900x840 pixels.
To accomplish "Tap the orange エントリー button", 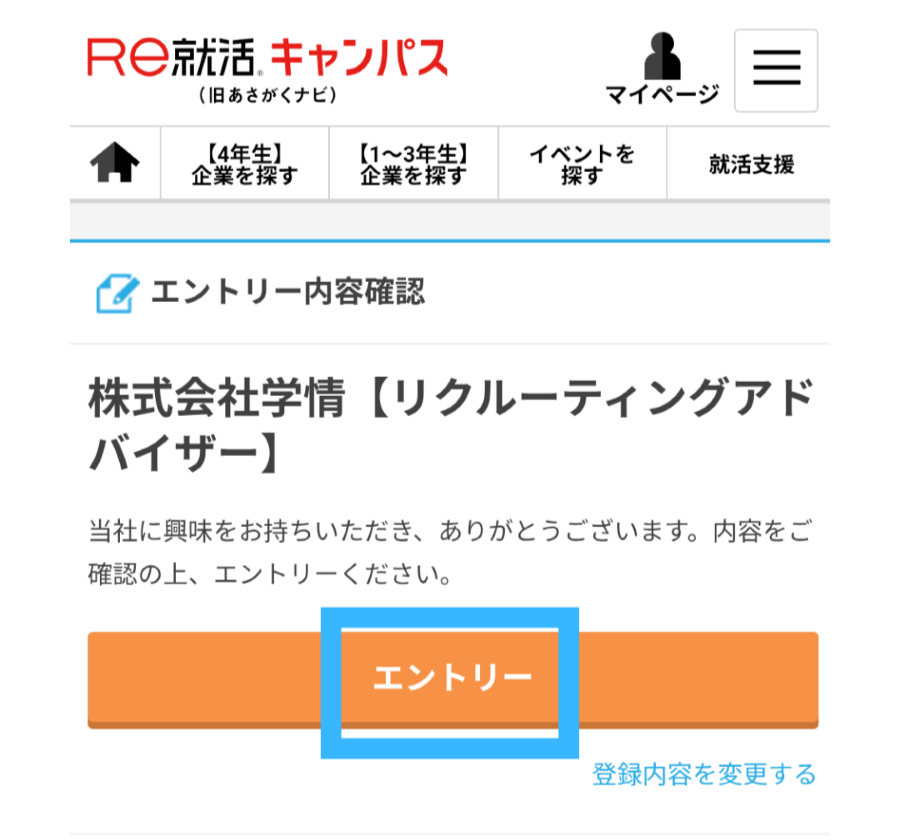I will (452, 678).
